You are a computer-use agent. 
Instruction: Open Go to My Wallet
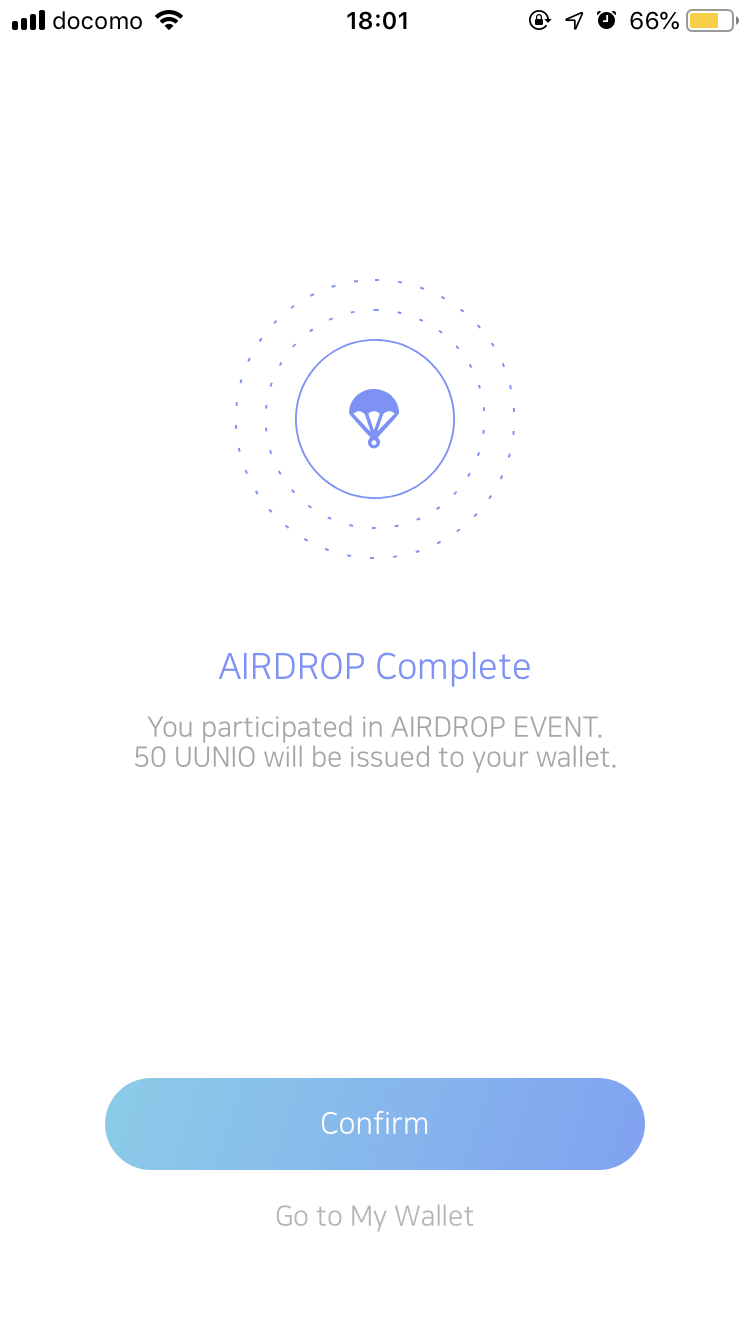pyautogui.click(x=375, y=1216)
